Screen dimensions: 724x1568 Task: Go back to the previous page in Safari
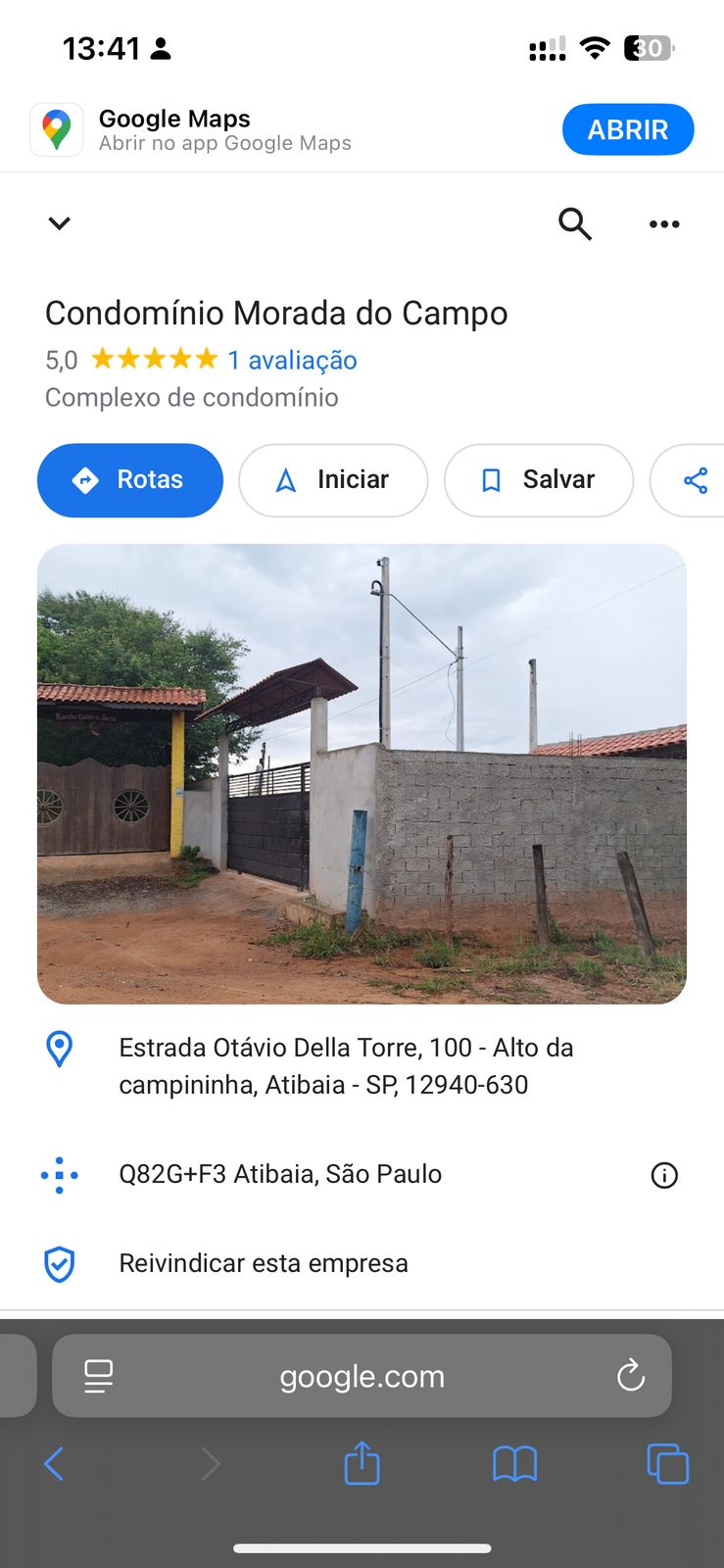(x=54, y=1465)
